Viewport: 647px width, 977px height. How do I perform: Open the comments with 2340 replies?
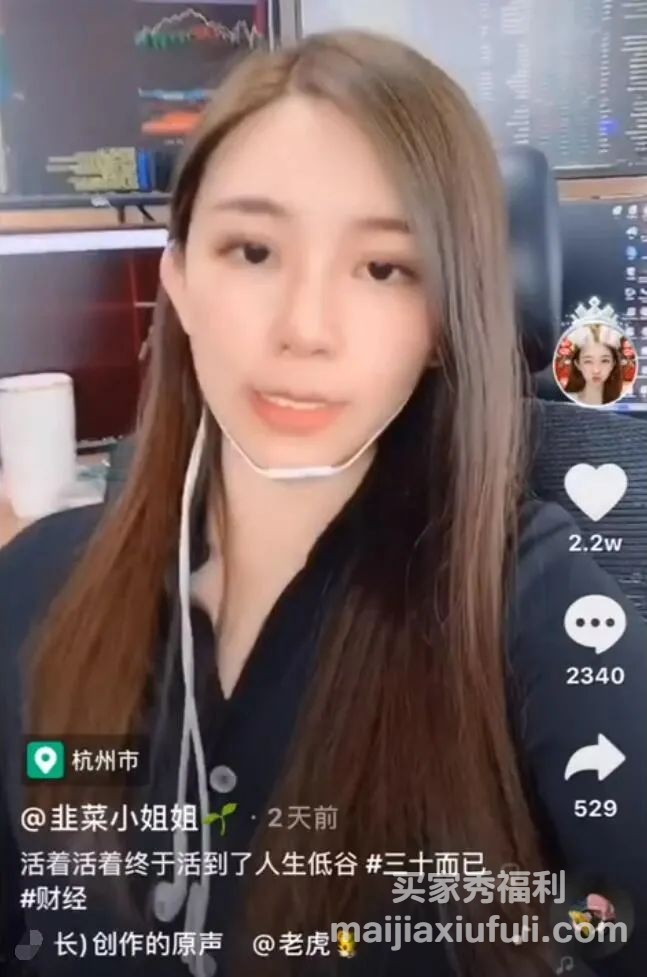coord(595,625)
